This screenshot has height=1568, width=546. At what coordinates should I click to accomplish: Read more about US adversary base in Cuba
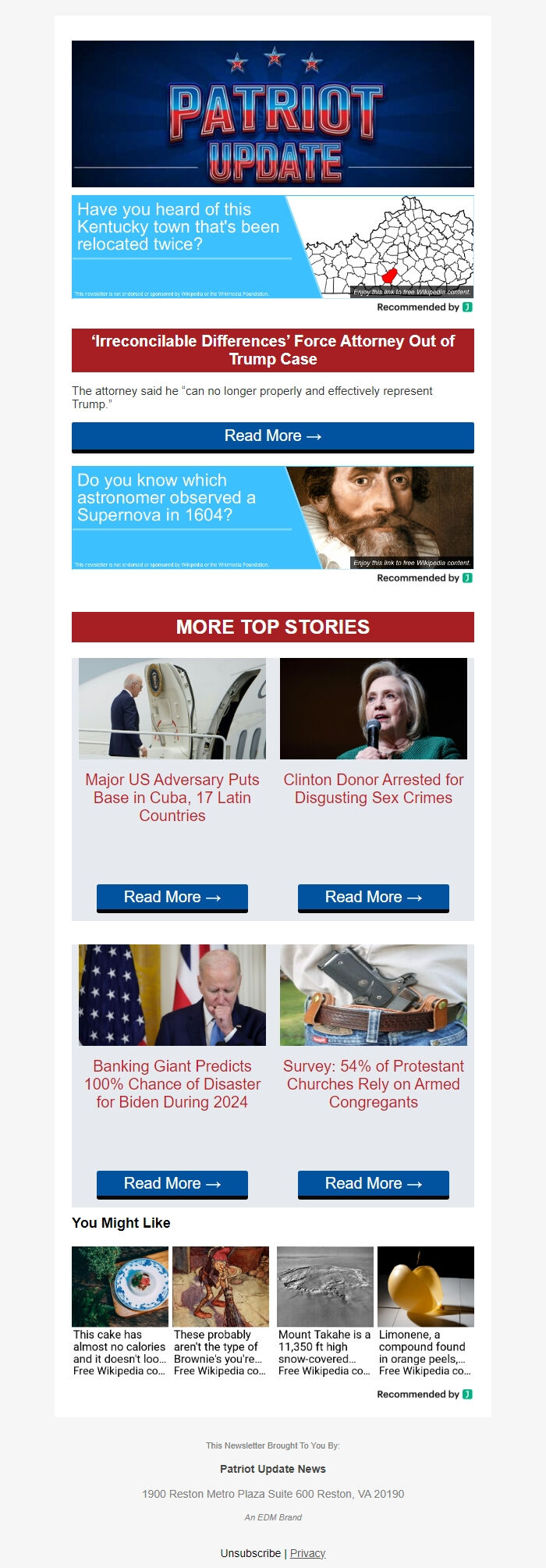tap(172, 898)
